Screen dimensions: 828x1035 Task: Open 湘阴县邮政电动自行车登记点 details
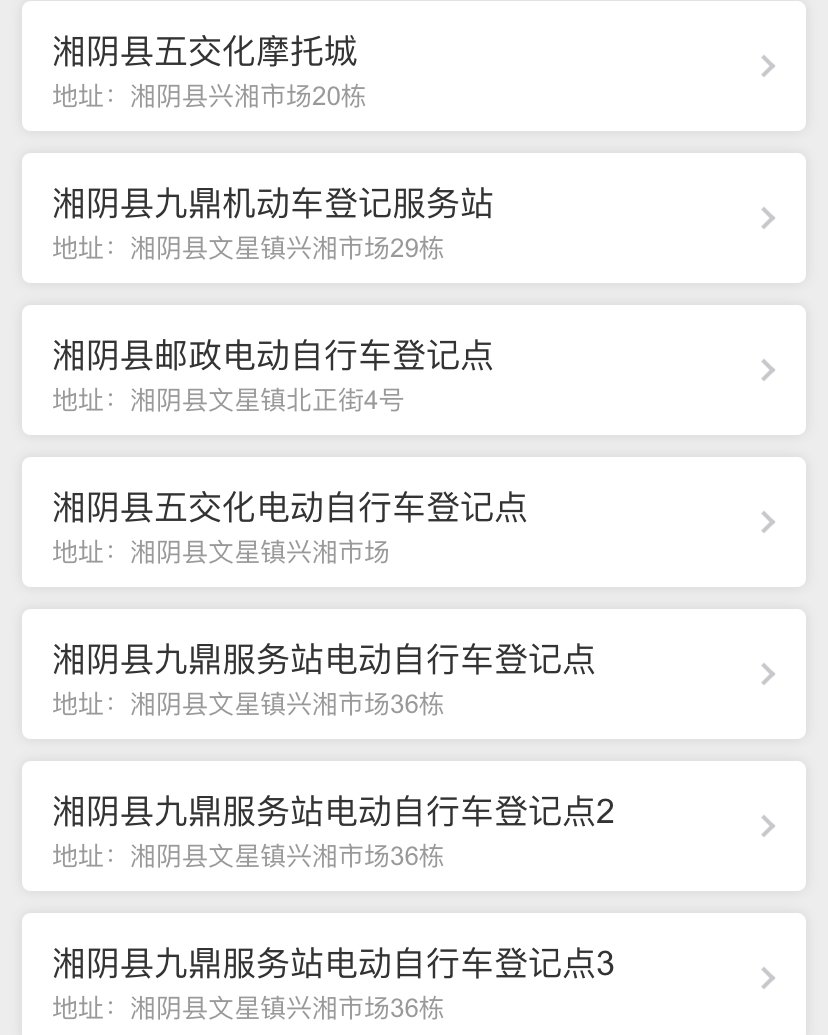click(x=413, y=371)
